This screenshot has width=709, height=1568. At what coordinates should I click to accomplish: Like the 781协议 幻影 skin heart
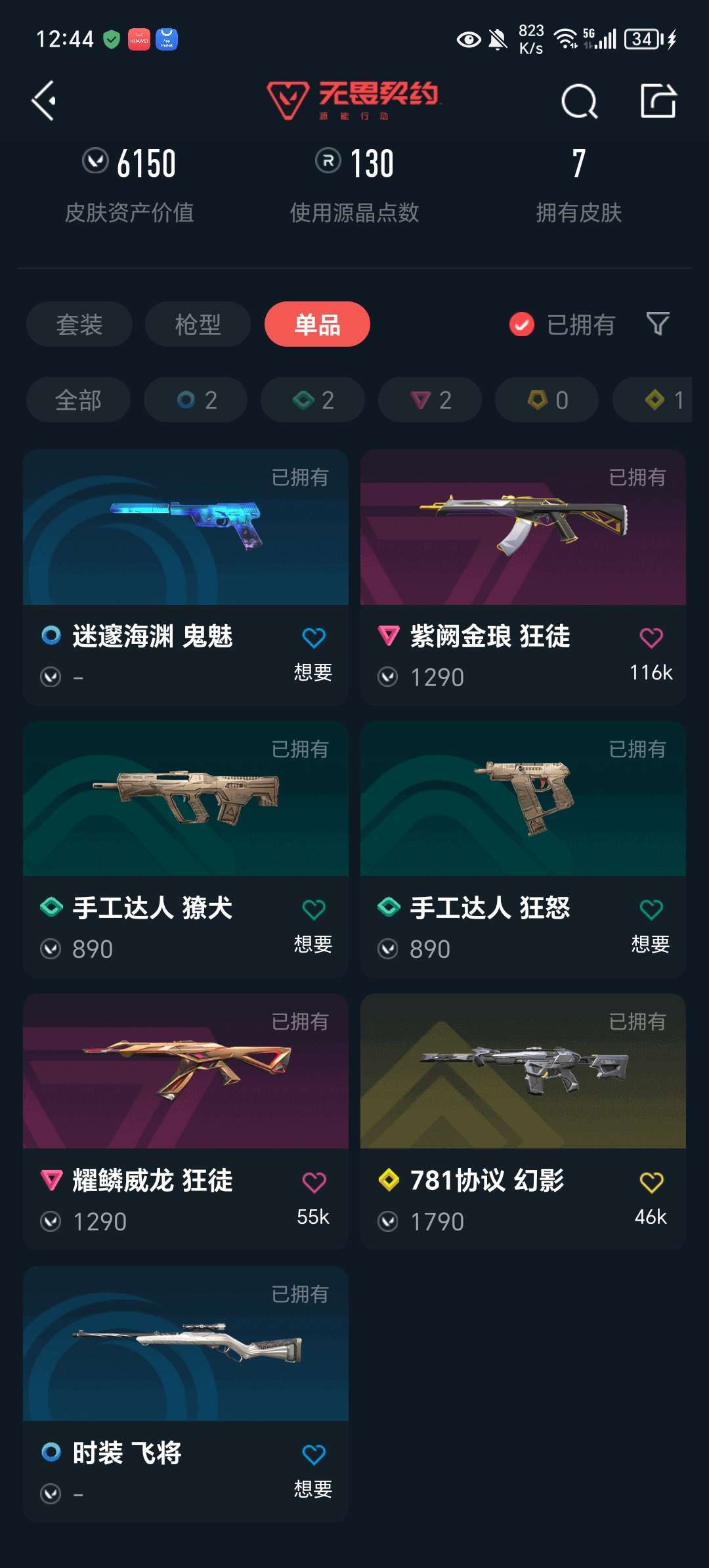click(x=651, y=1182)
